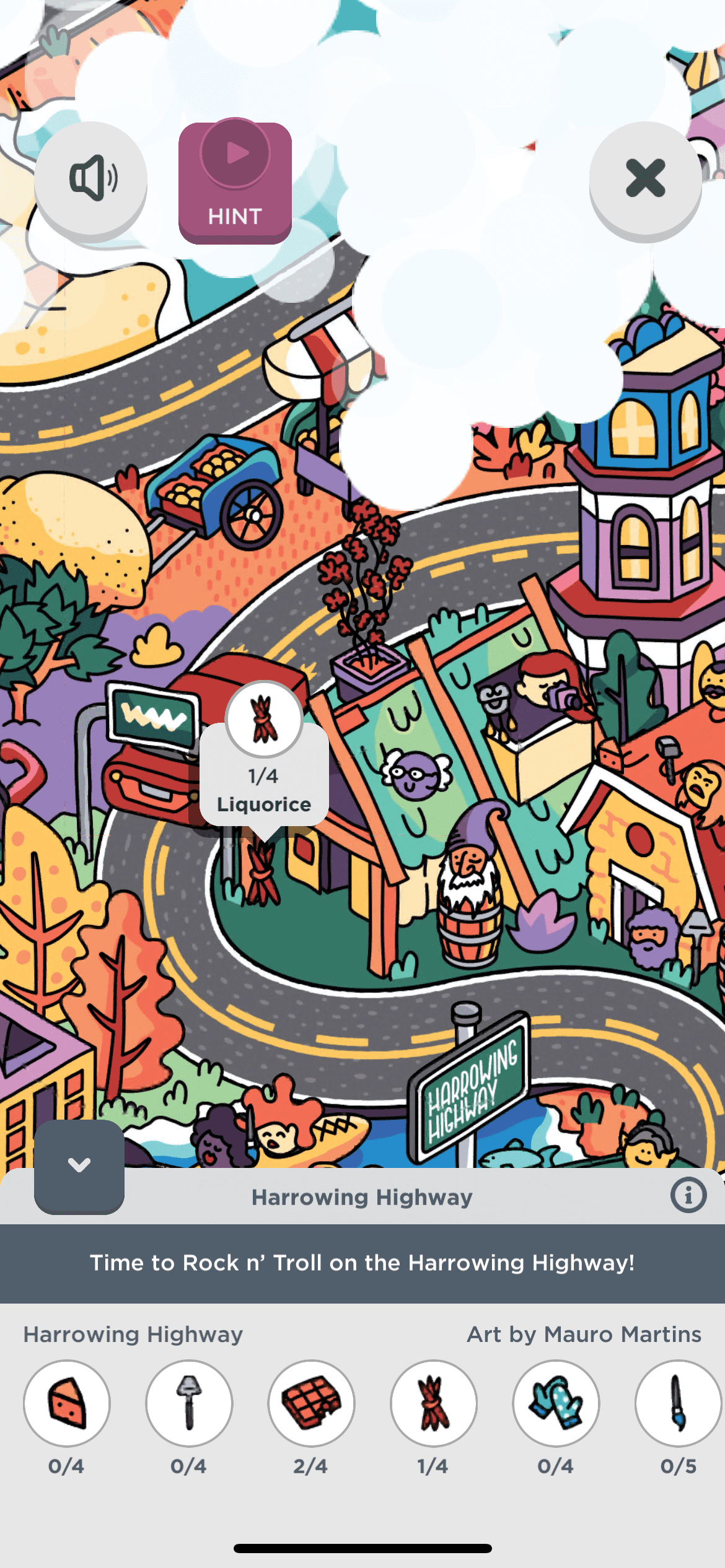This screenshot has height=1568, width=725.
Task: Select the liquorice item in the tray
Action: point(433,1403)
